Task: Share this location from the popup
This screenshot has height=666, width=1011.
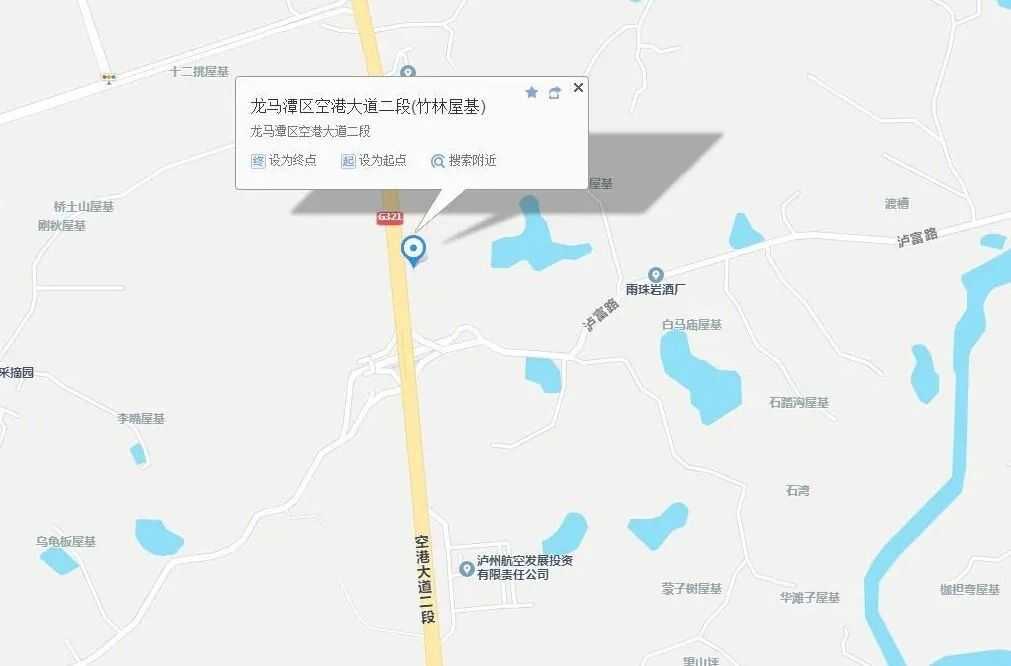Action: coord(555,92)
